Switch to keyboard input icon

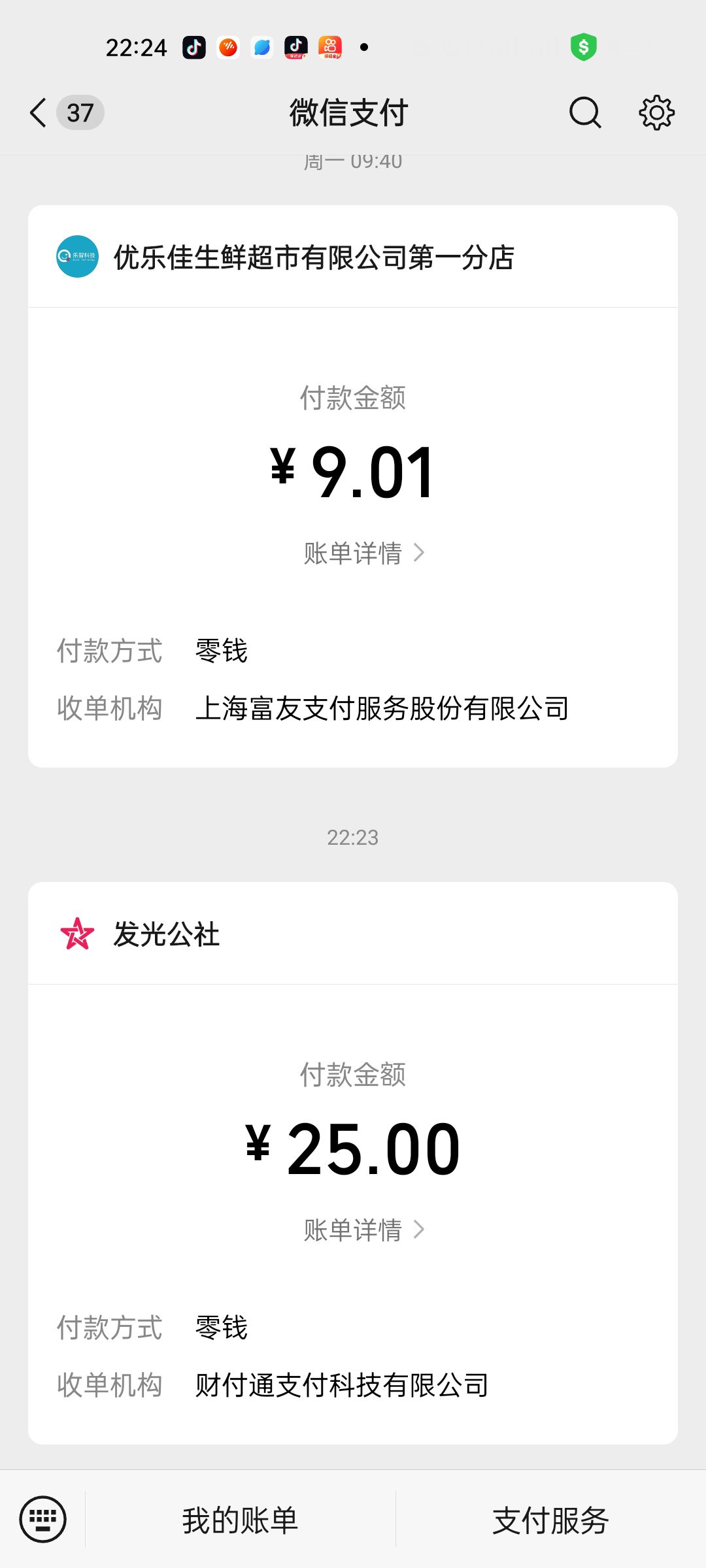coord(43,1519)
